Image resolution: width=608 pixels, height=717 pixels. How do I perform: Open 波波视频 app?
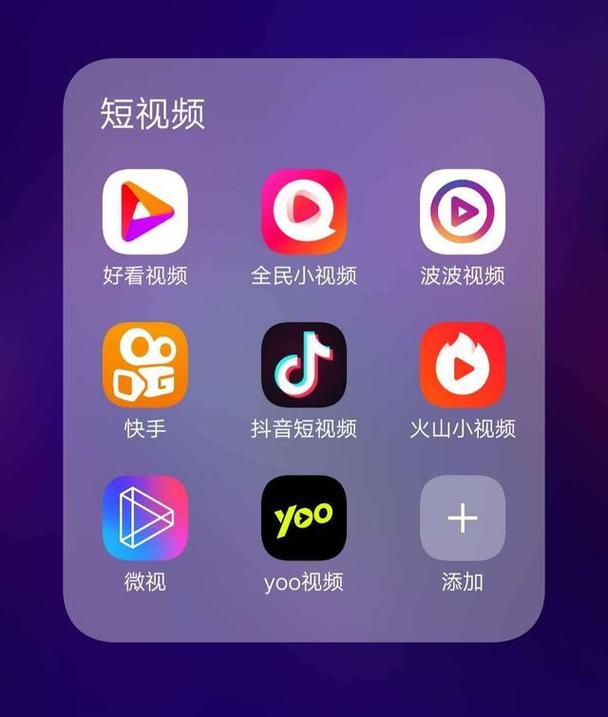click(x=462, y=212)
